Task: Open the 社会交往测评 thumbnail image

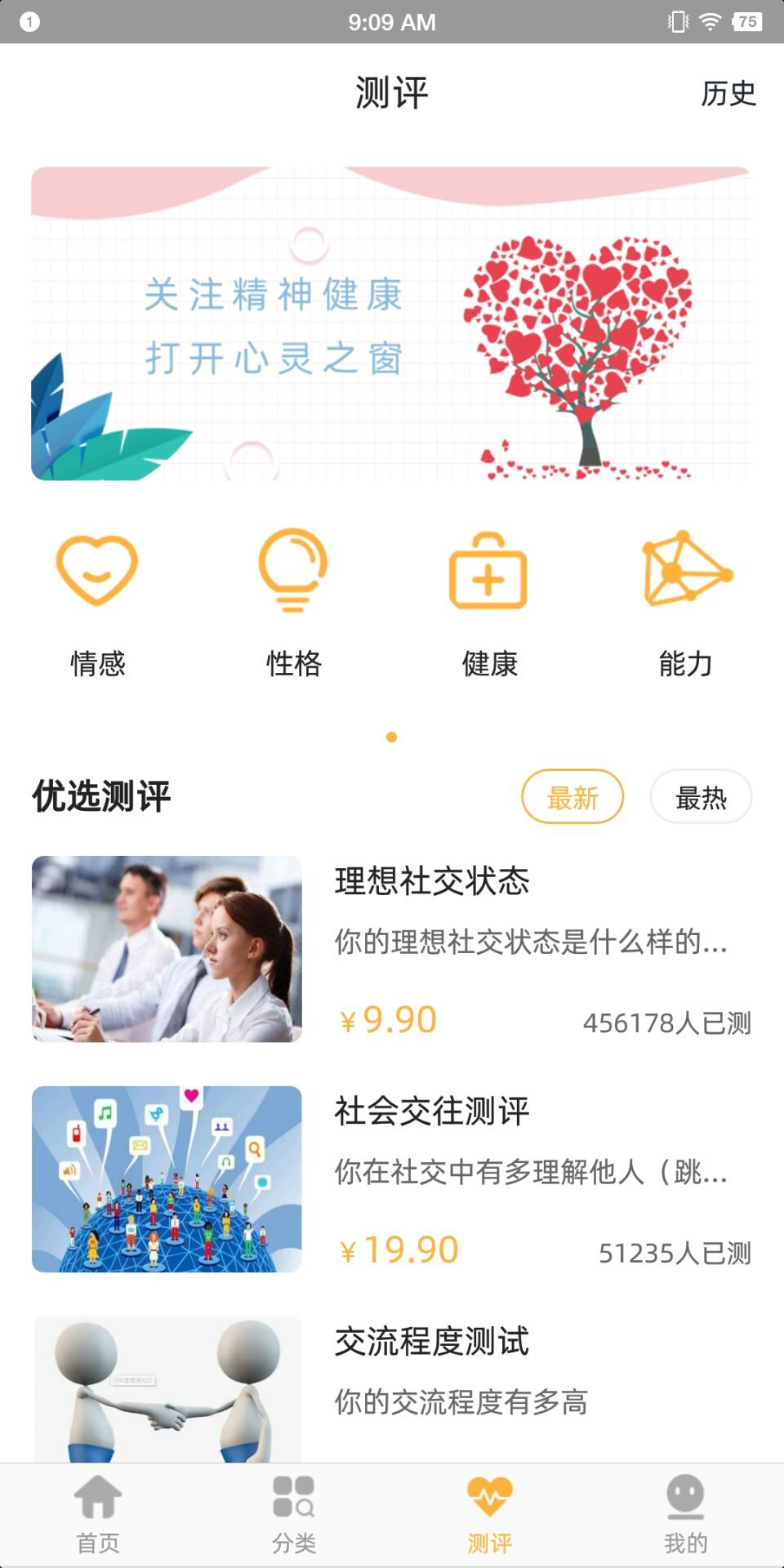Action: click(166, 1178)
